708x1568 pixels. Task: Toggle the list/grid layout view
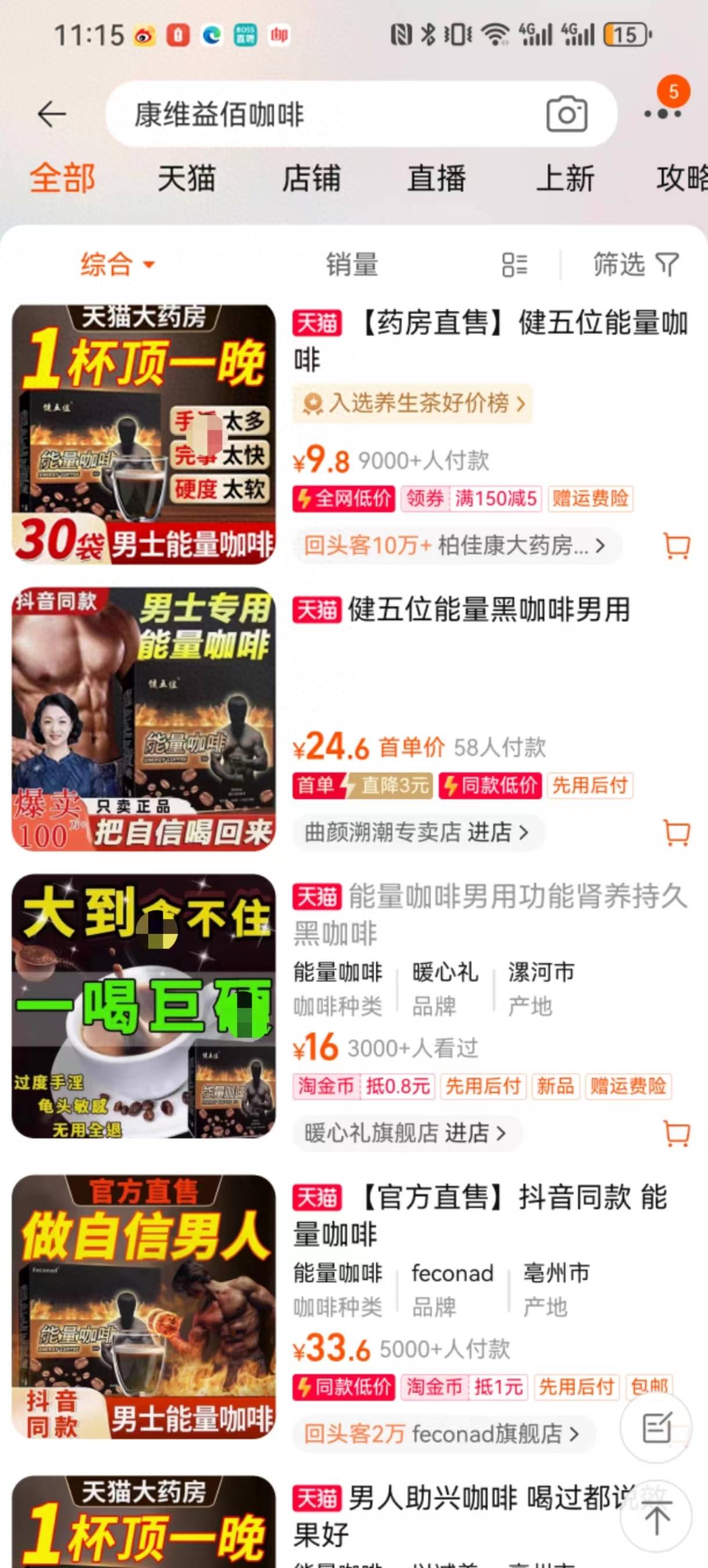tap(514, 265)
